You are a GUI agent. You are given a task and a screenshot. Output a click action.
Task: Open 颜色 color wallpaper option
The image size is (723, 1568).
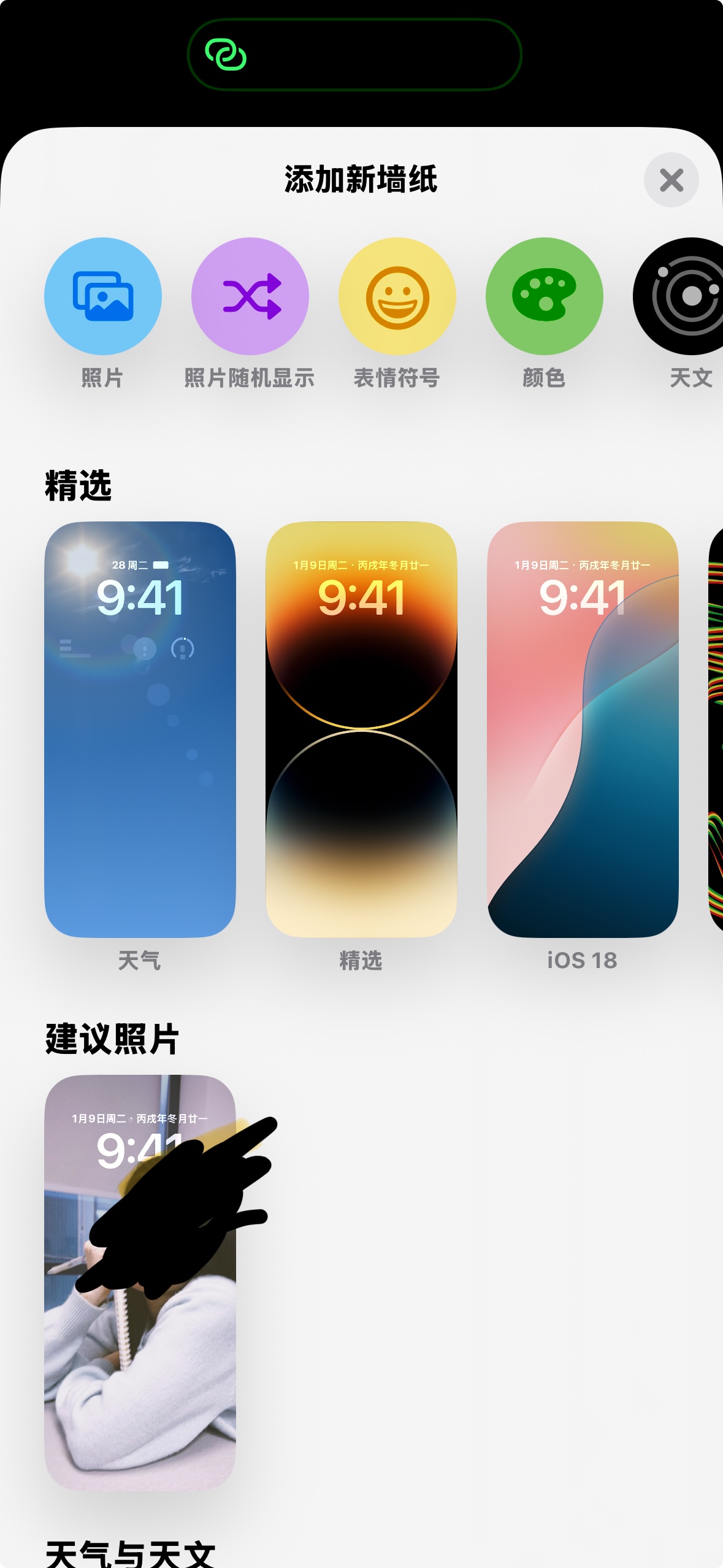(x=544, y=296)
